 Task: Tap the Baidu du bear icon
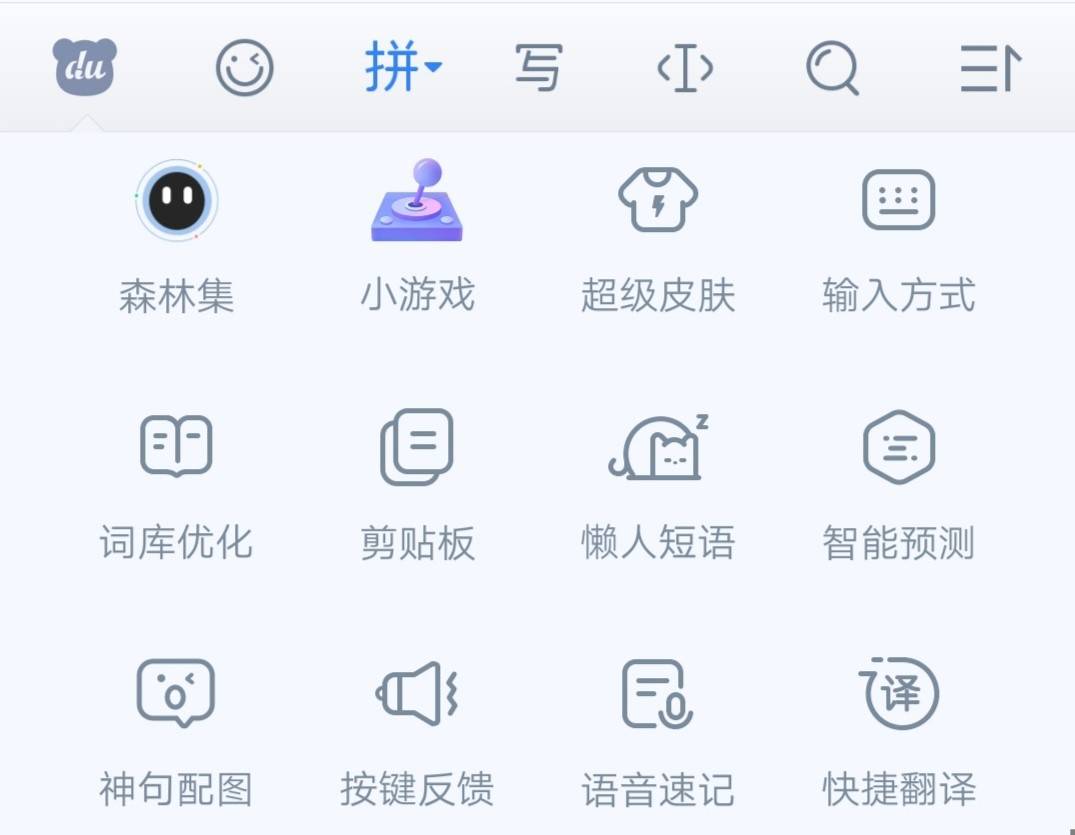tap(85, 67)
